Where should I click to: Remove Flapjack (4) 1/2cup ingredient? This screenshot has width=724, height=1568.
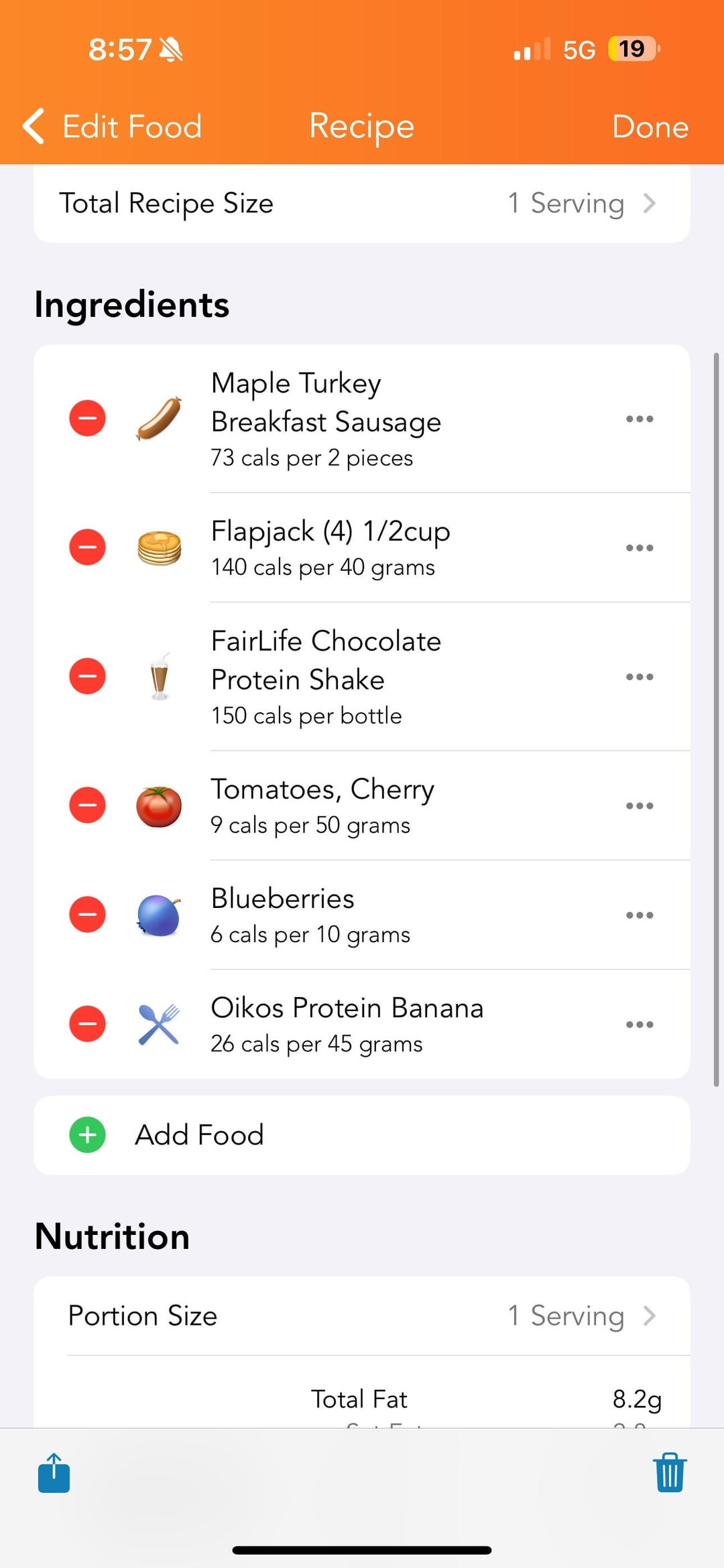tap(88, 547)
